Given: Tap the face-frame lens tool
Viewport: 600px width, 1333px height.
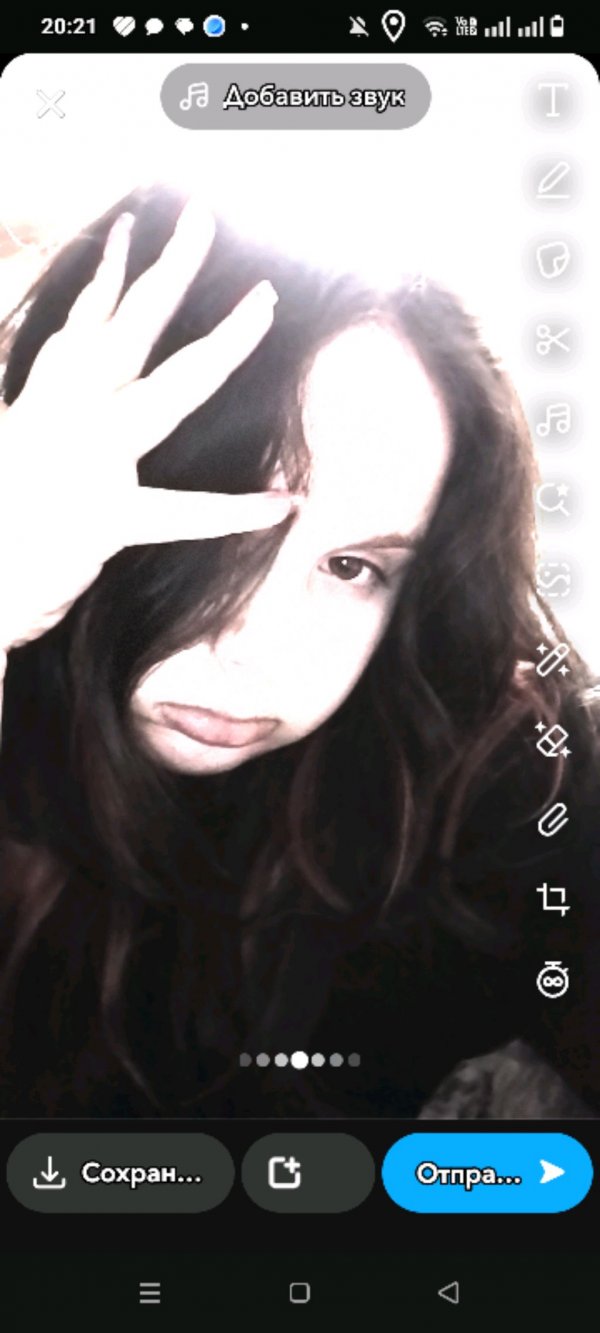Looking at the screenshot, I should point(552,579).
